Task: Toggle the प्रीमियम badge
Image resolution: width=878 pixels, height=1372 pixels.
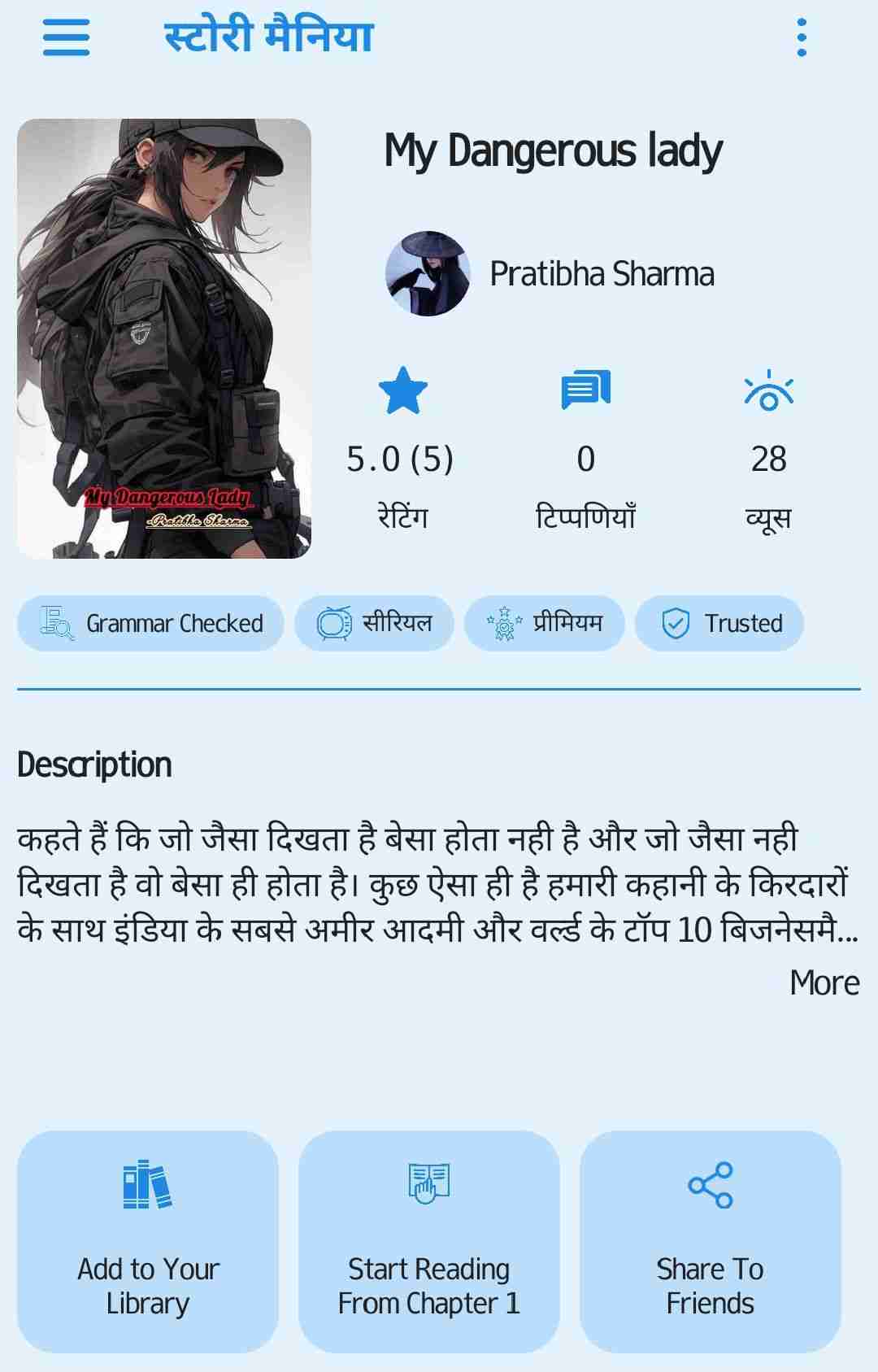Action: pyautogui.click(x=545, y=622)
